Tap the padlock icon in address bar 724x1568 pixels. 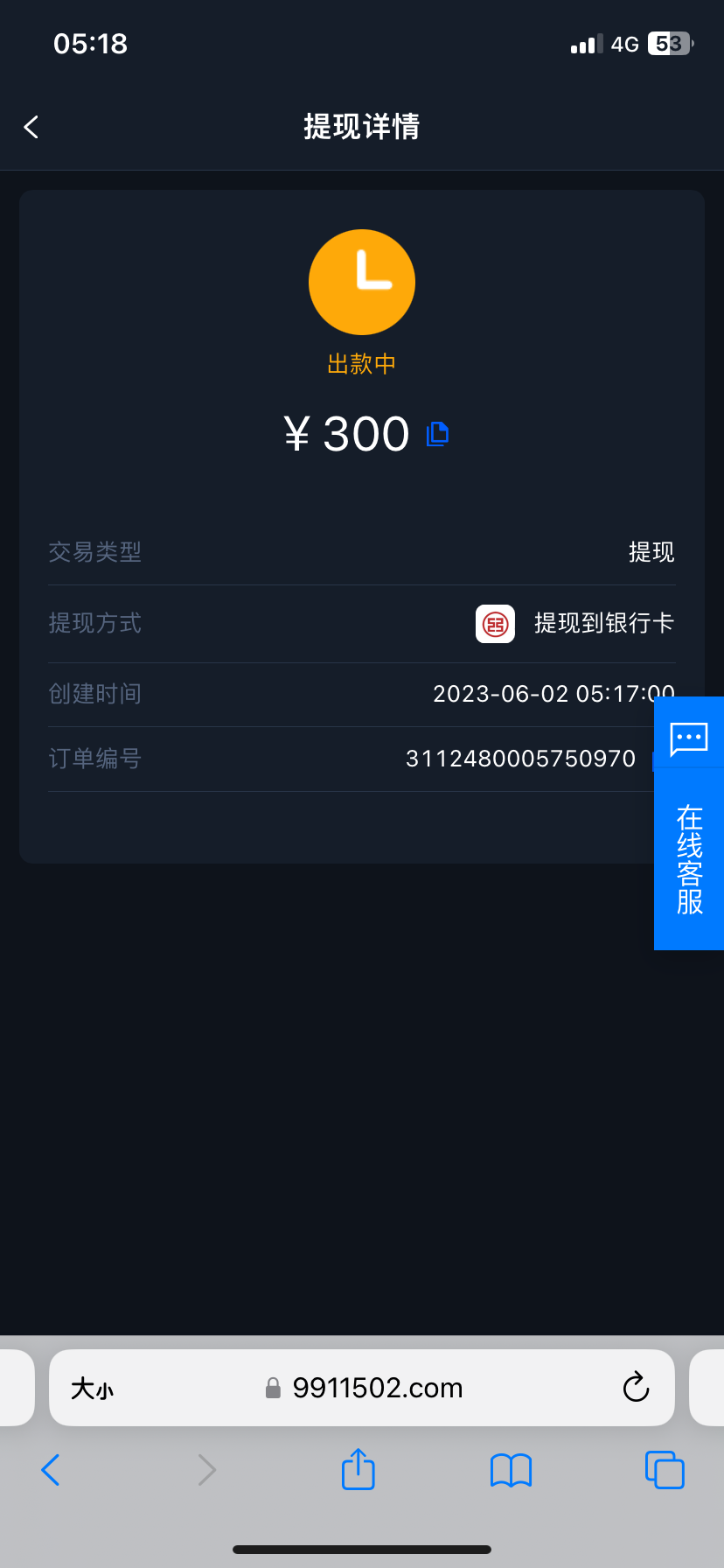pos(272,1388)
